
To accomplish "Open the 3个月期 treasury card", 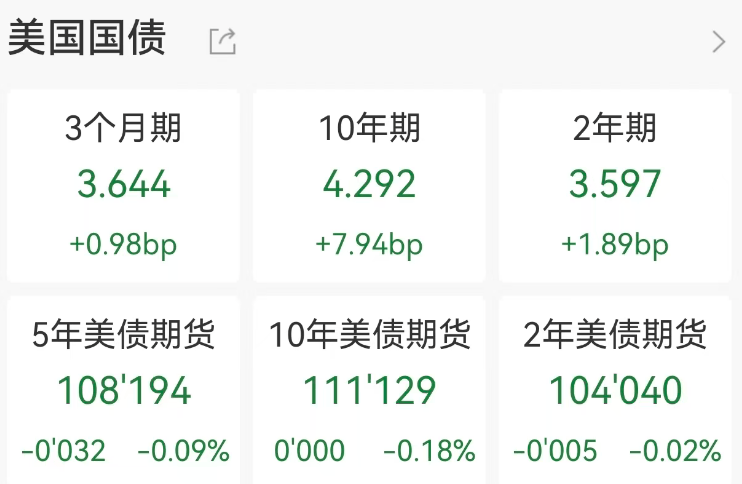I will [x=124, y=186].
